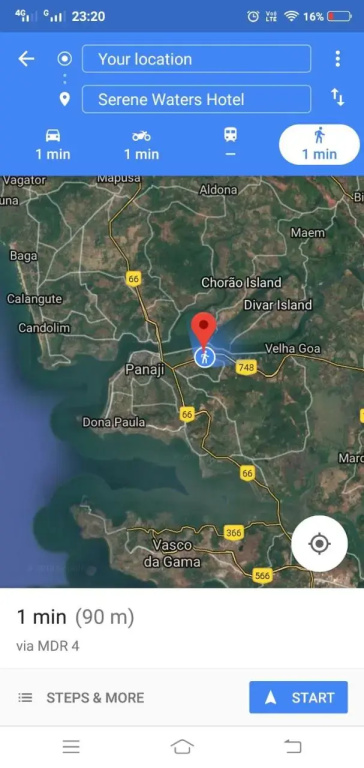Edit the Your location start field
The image size is (364, 768).
[196, 59]
